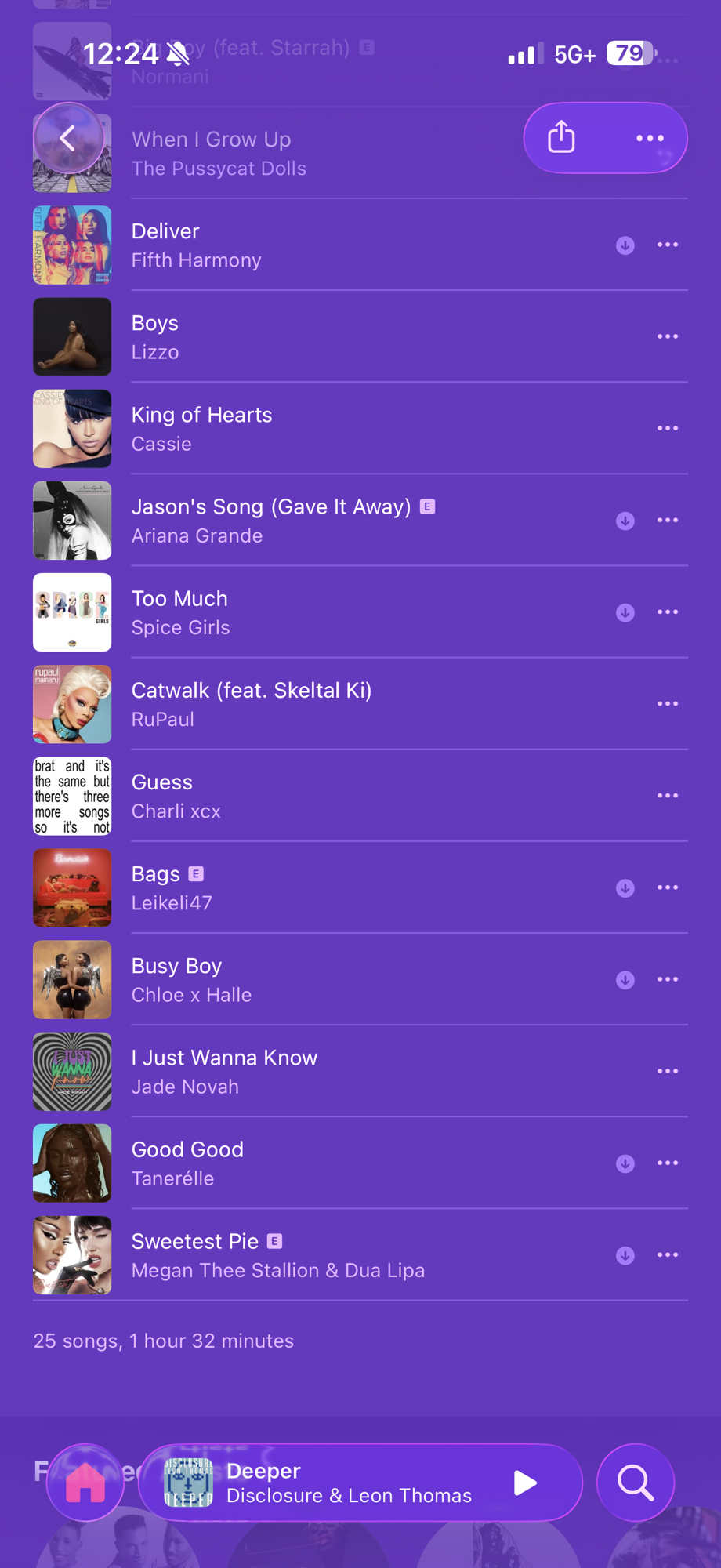The width and height of the screenshot is (721, 1568).
Task: Download Deliver by Fifth Harmony
Action: click(625, 245)
